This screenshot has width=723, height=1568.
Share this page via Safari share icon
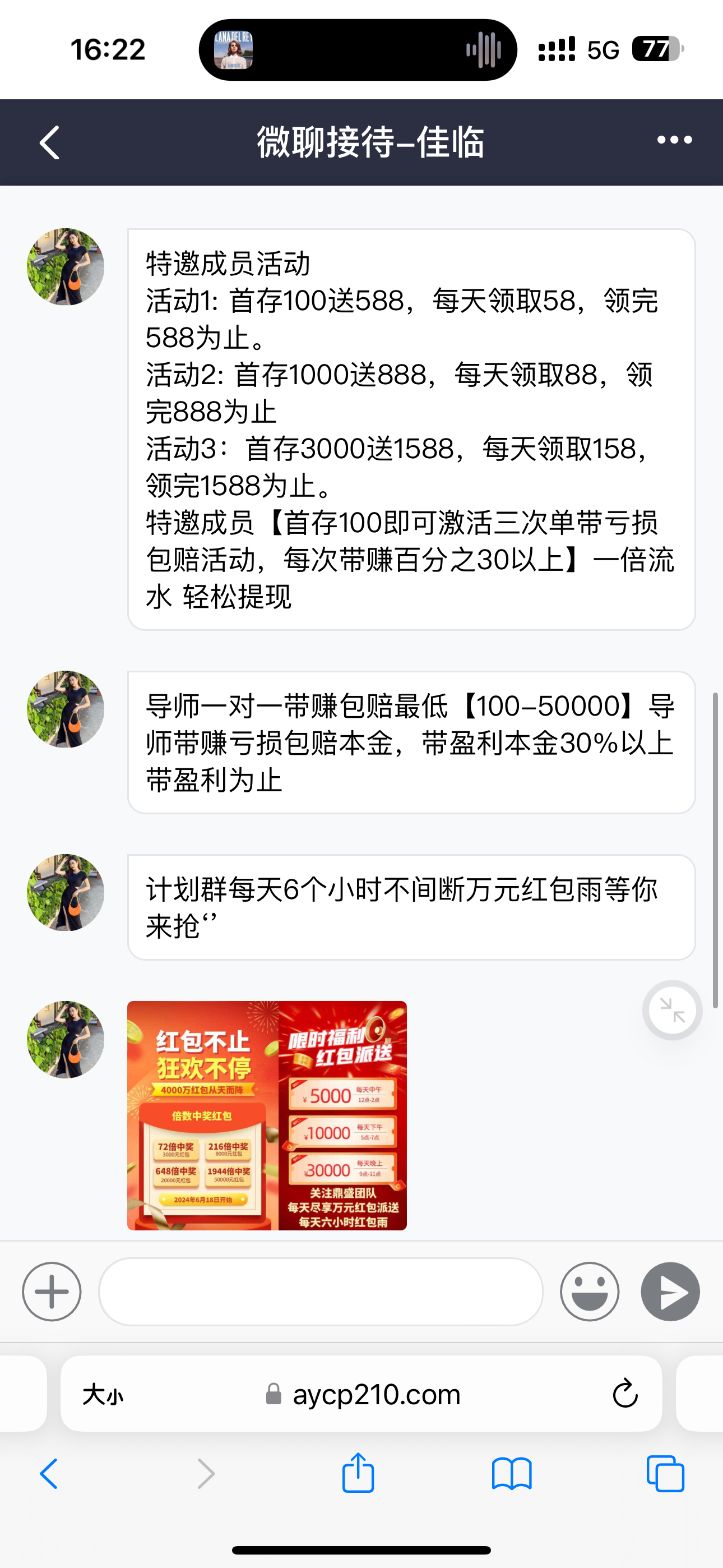(358, 1473)
